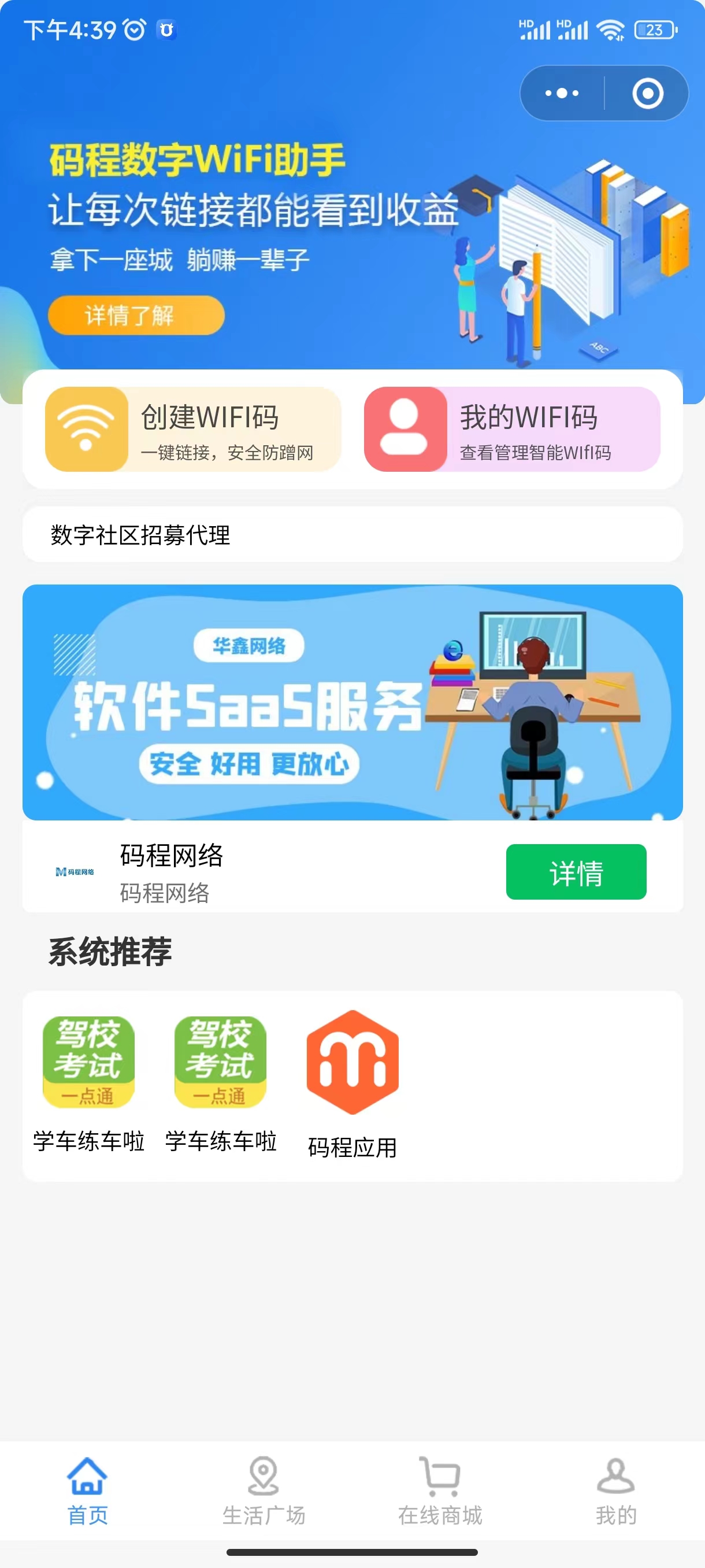Tap the green 详情 button

[x=576, y=872]
